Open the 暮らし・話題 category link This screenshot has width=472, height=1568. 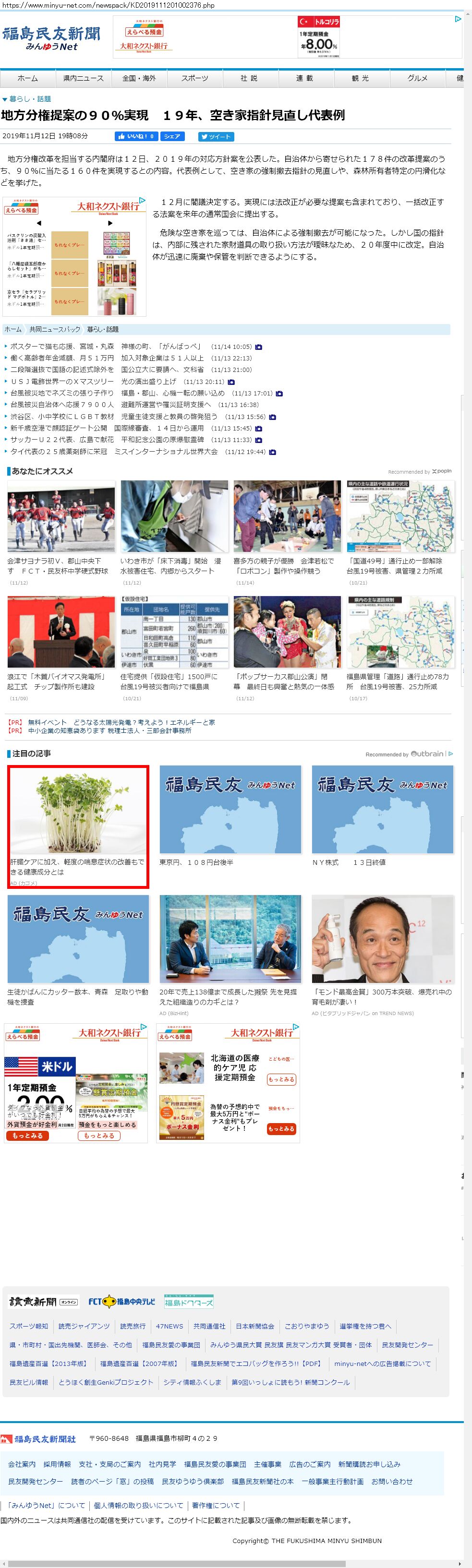pyautogui.click(x=30, y=98)
